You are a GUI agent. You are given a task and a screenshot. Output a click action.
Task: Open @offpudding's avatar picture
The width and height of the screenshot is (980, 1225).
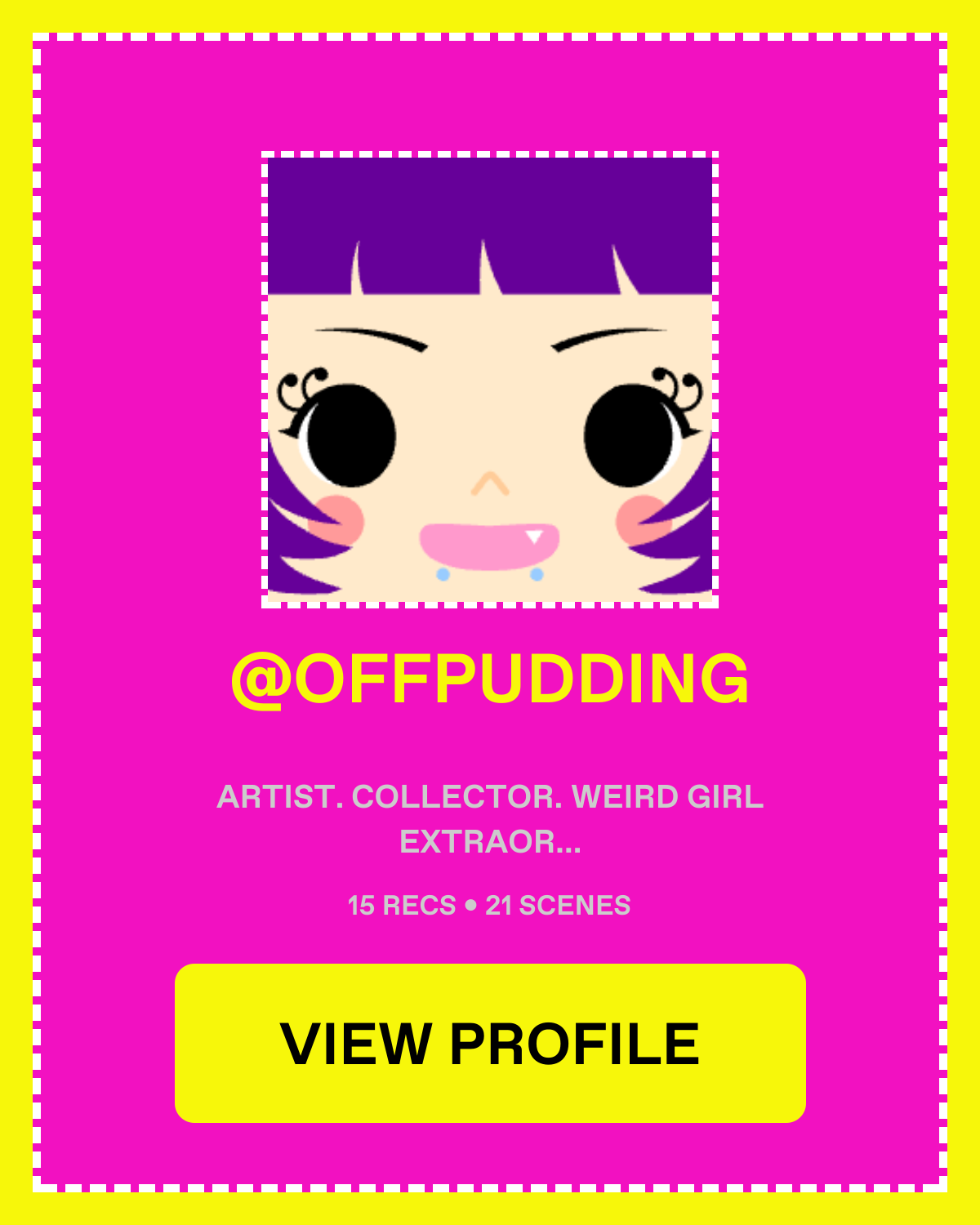point(490,380)
